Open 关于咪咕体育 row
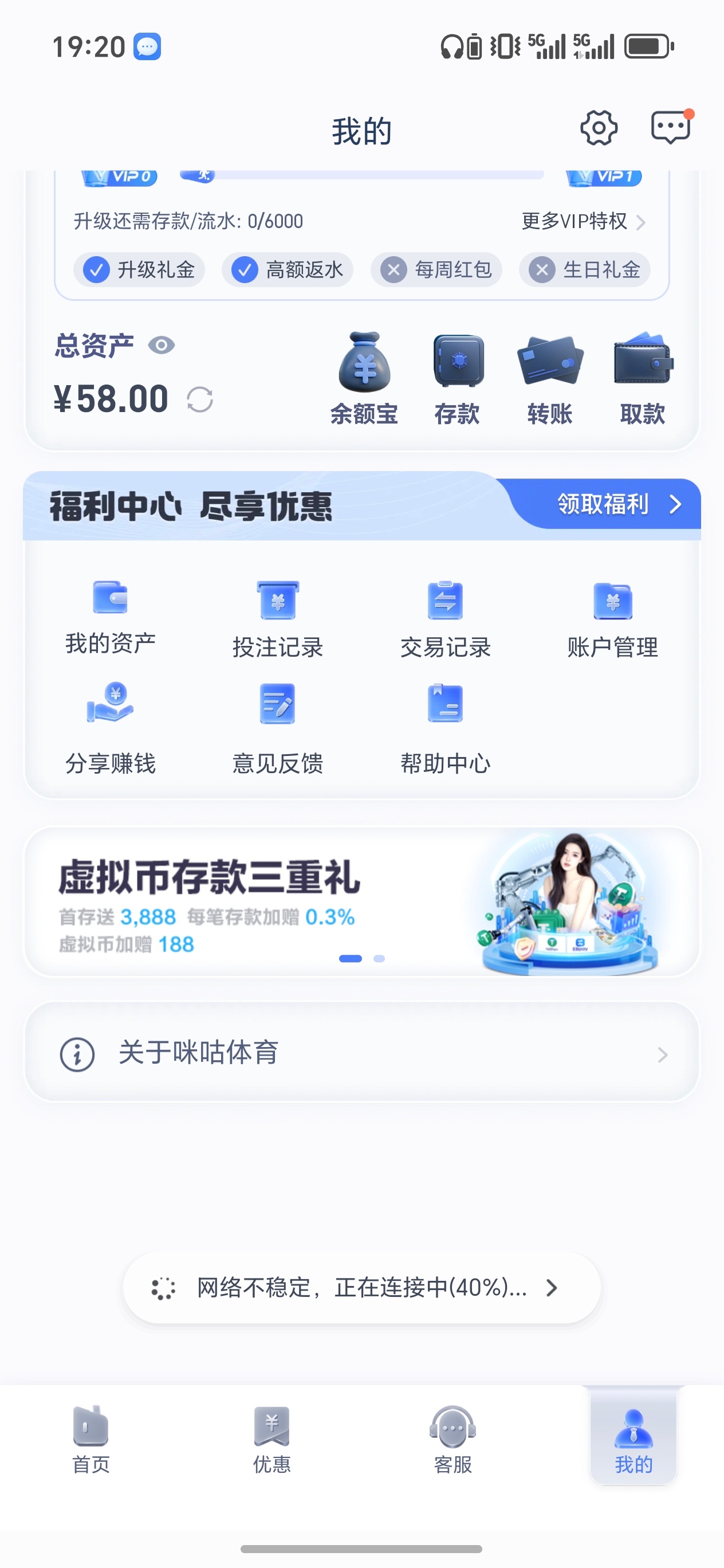This screenshot has width=724, height=1568. click(361, 1052)
